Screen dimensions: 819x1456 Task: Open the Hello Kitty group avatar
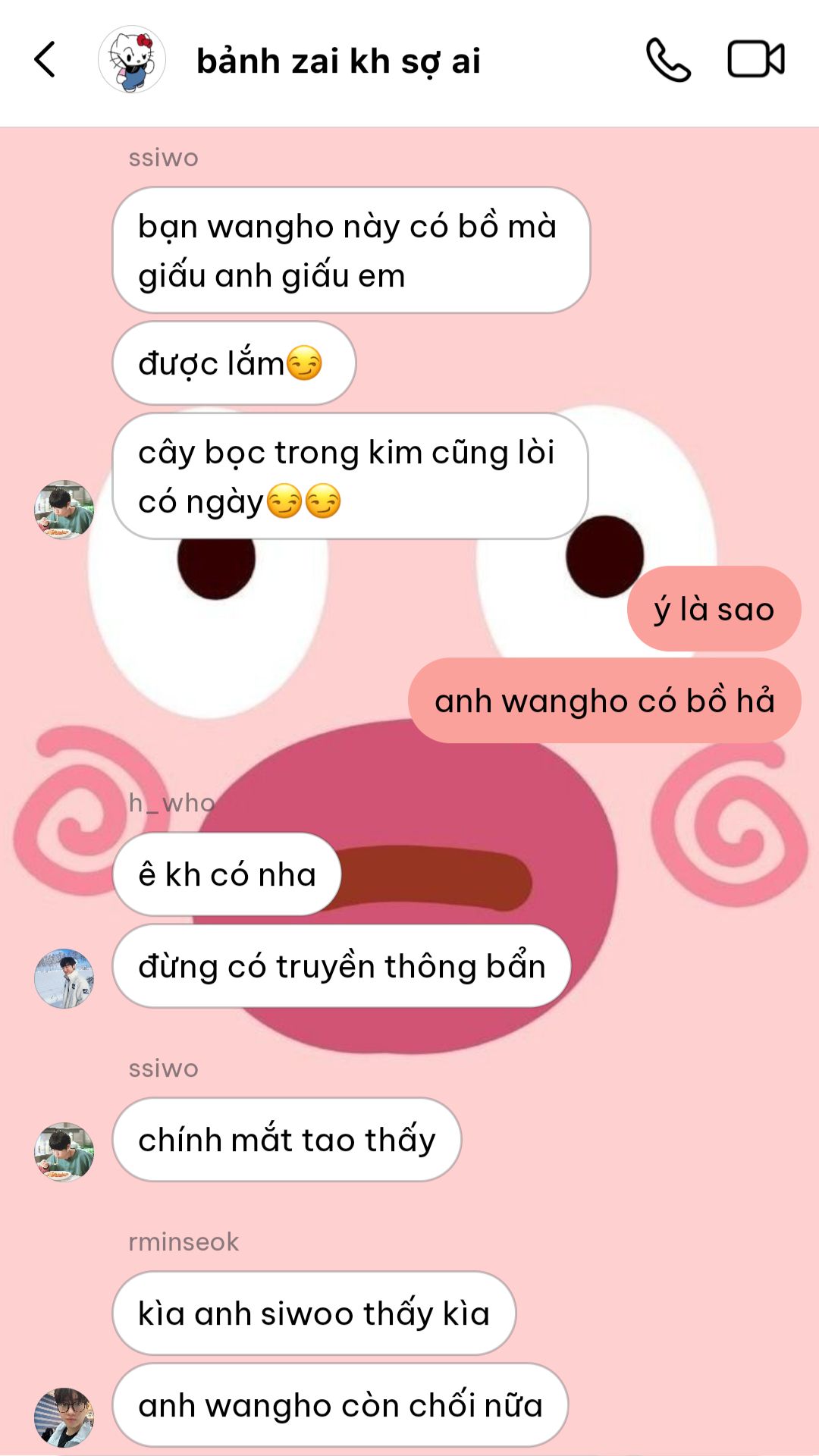pos(132,60)
